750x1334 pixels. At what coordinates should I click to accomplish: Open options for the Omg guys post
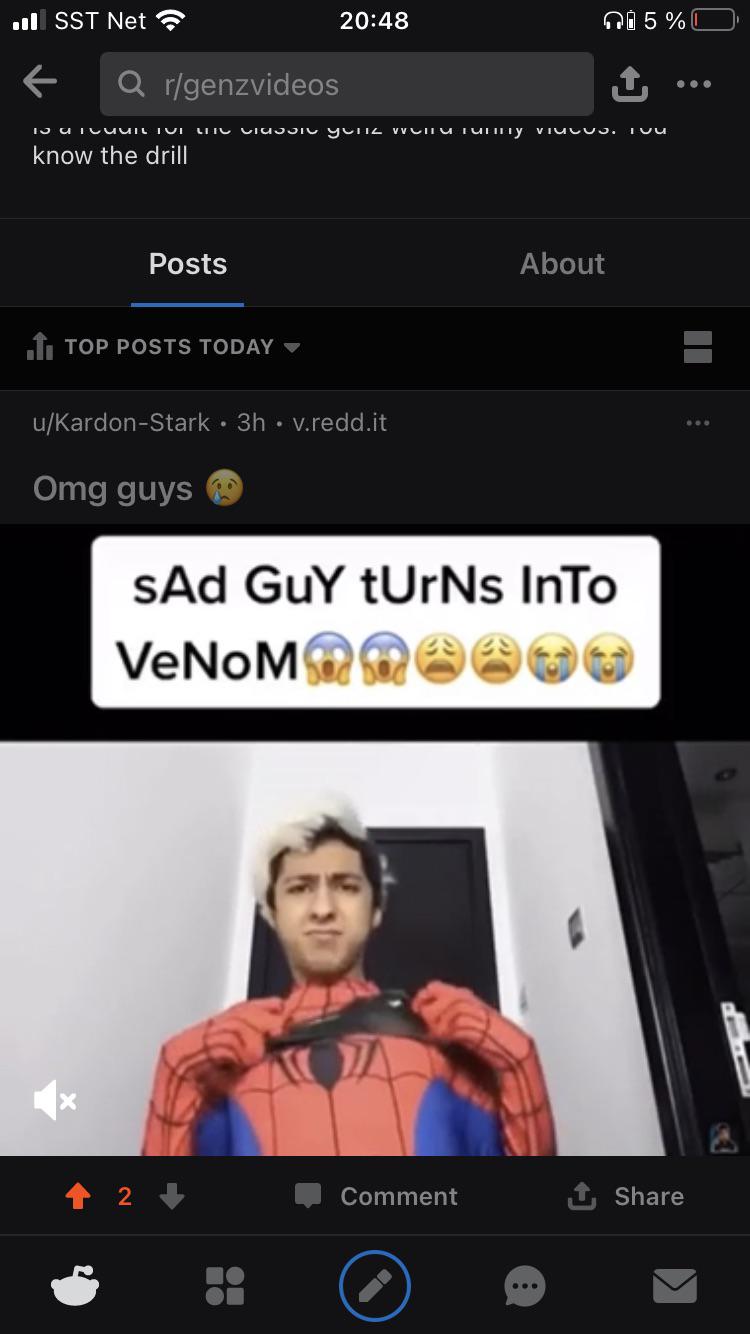pyautogui.click(x=697, y=423)
